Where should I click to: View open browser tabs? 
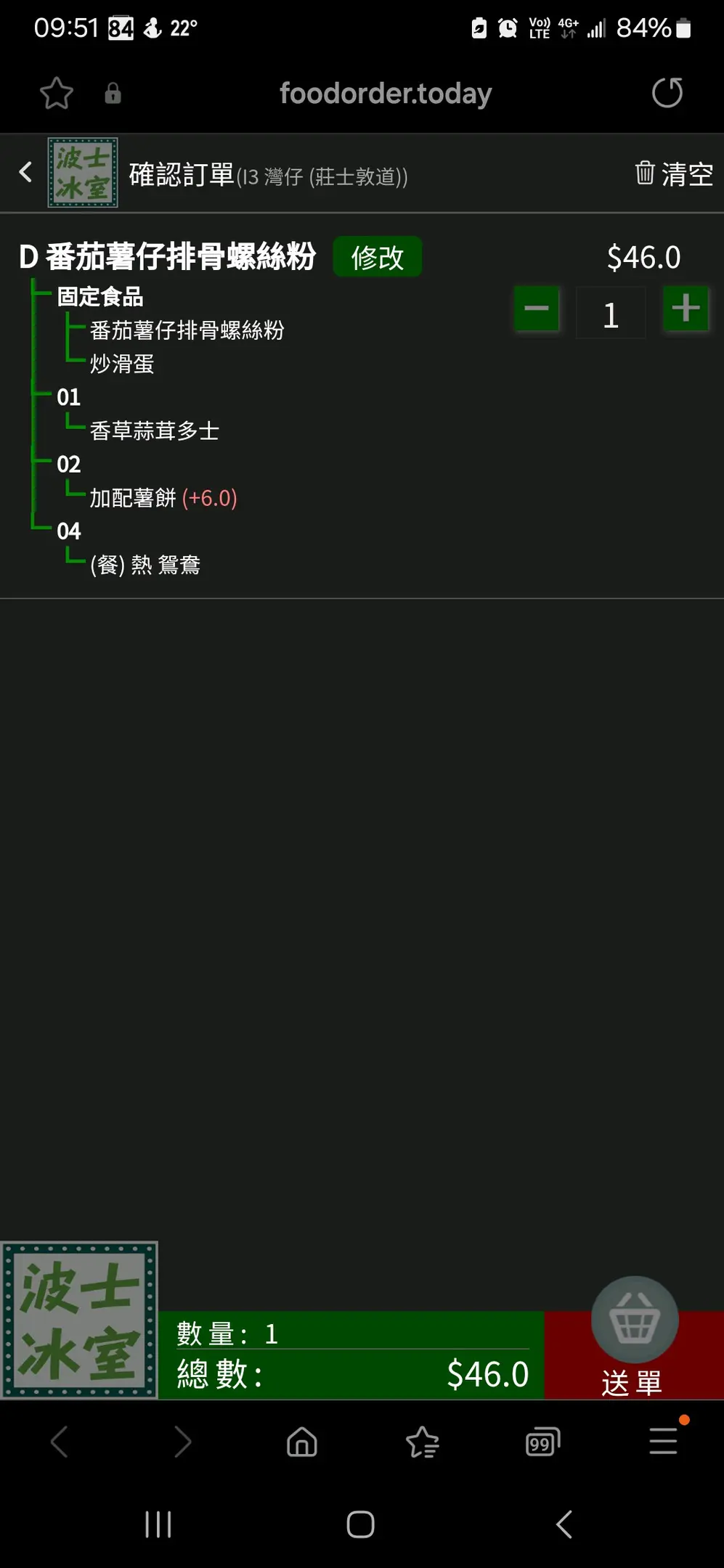pos(542,1442)
